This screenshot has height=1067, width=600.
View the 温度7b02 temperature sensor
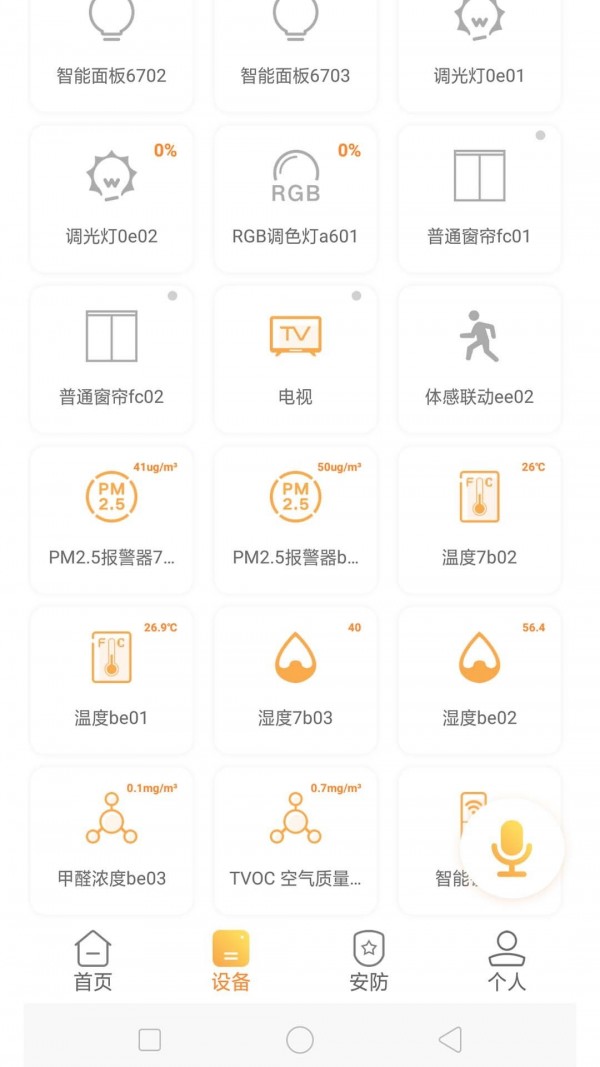click(479, 520)
